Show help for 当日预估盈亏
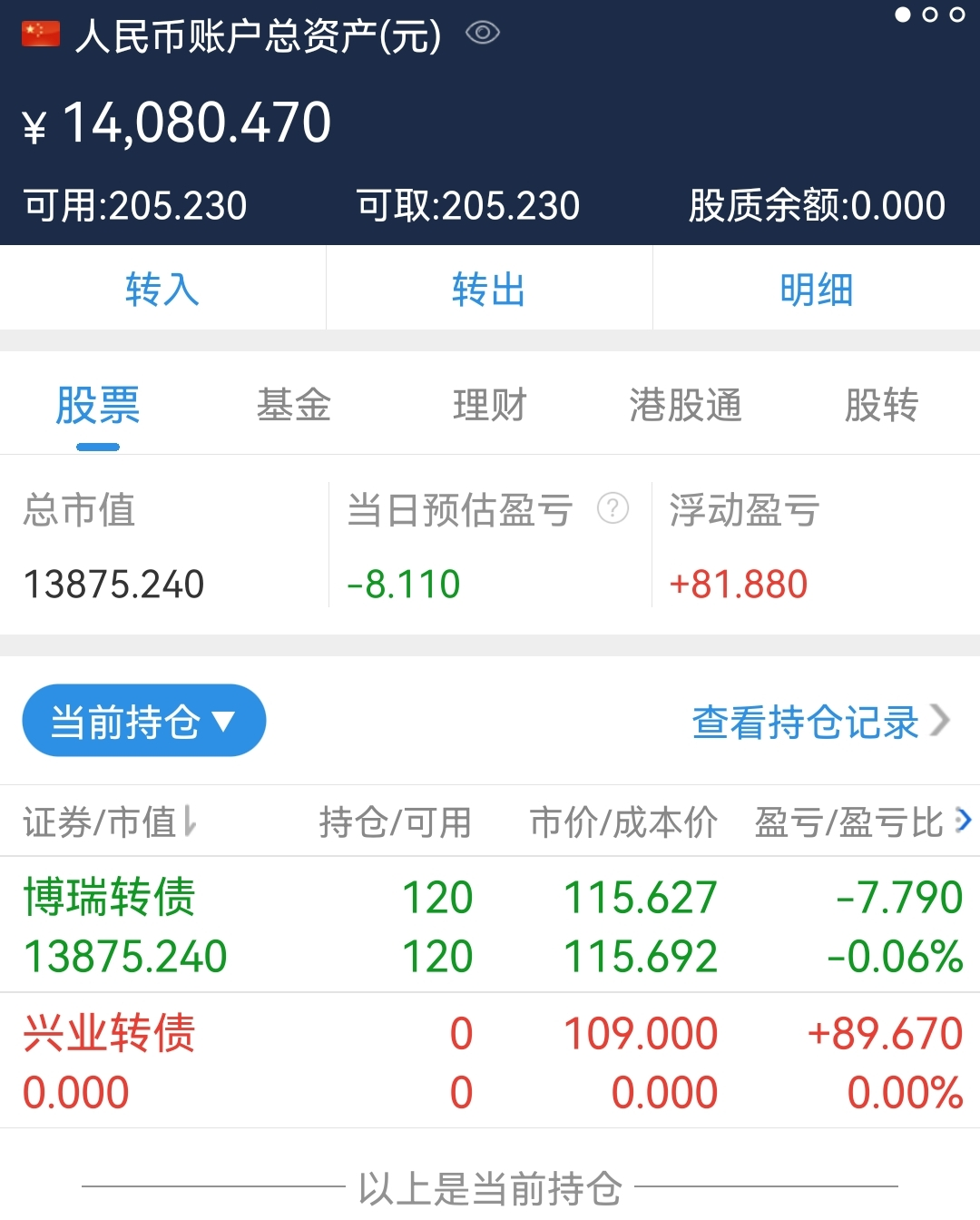The image size is (980, 1220). [x=612, y=508]
